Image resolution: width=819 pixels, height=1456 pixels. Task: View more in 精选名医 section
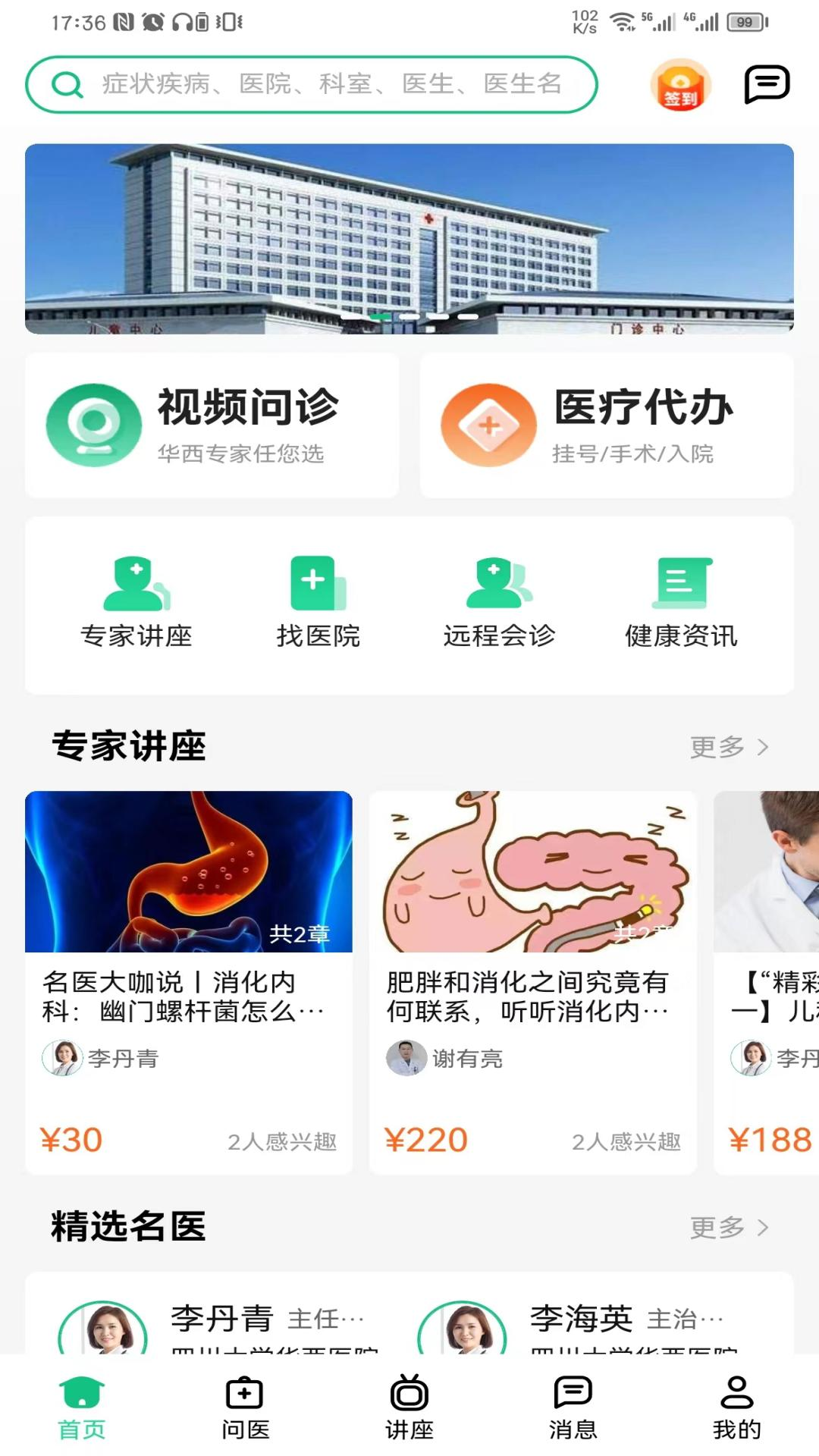728,1227
